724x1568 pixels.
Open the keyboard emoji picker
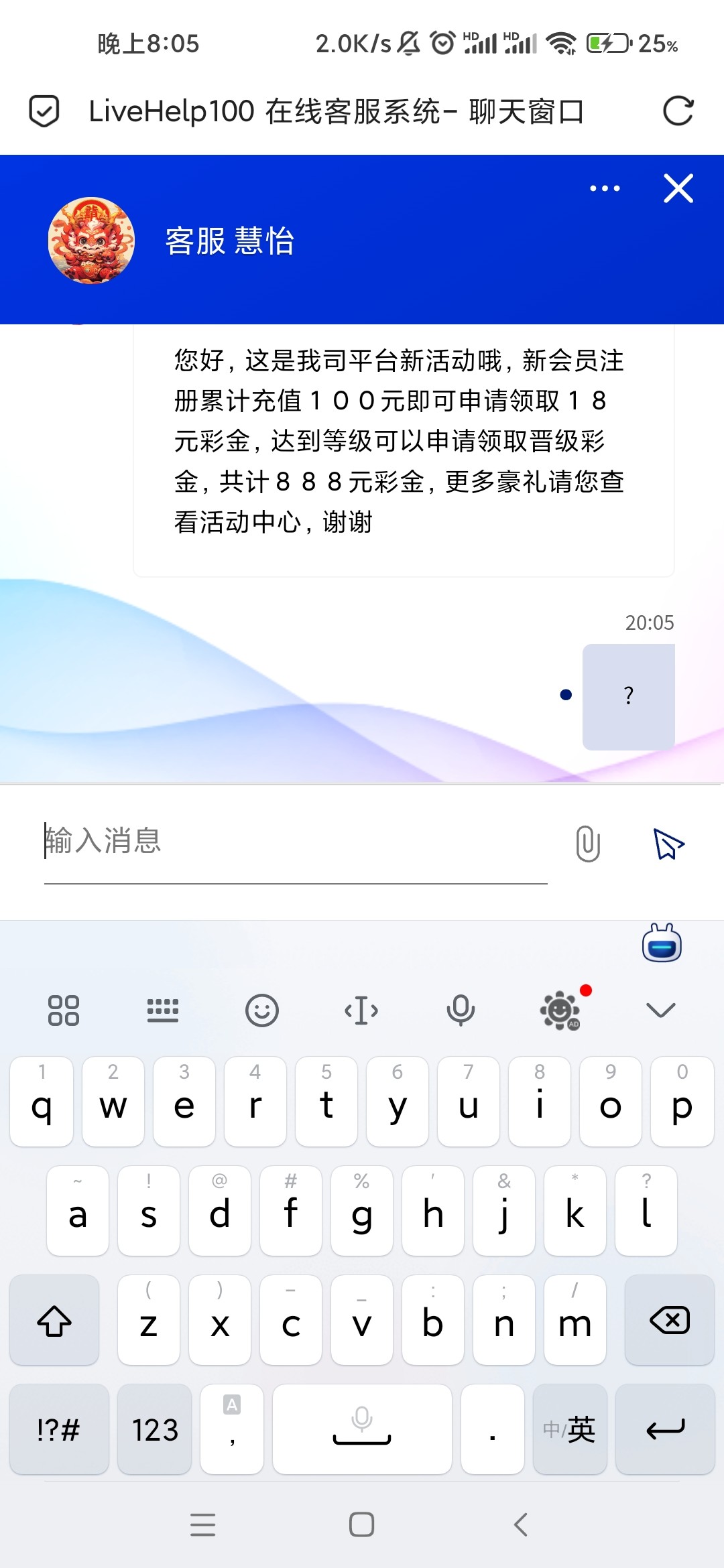[x=261, y=1010]
